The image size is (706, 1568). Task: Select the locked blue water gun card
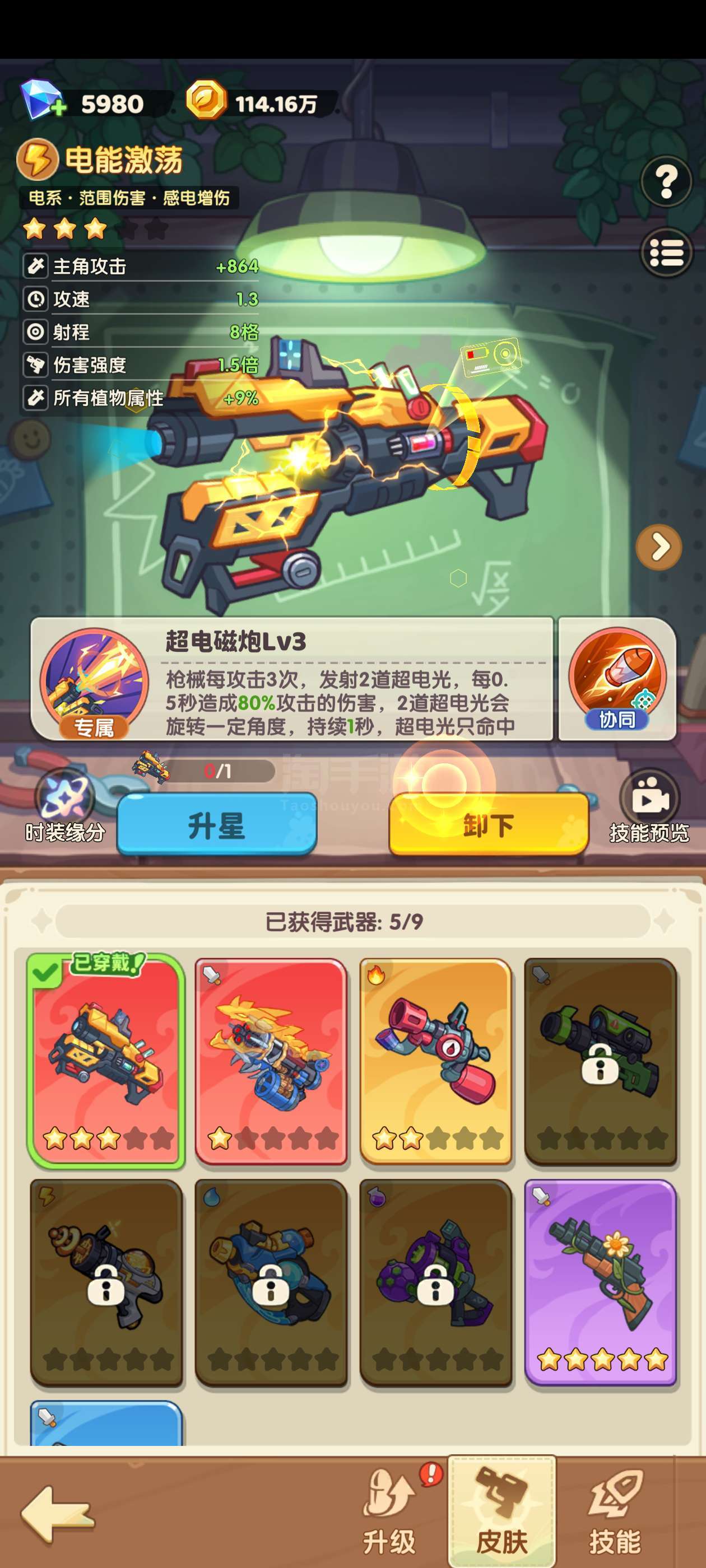click(x=271, y=1282)
